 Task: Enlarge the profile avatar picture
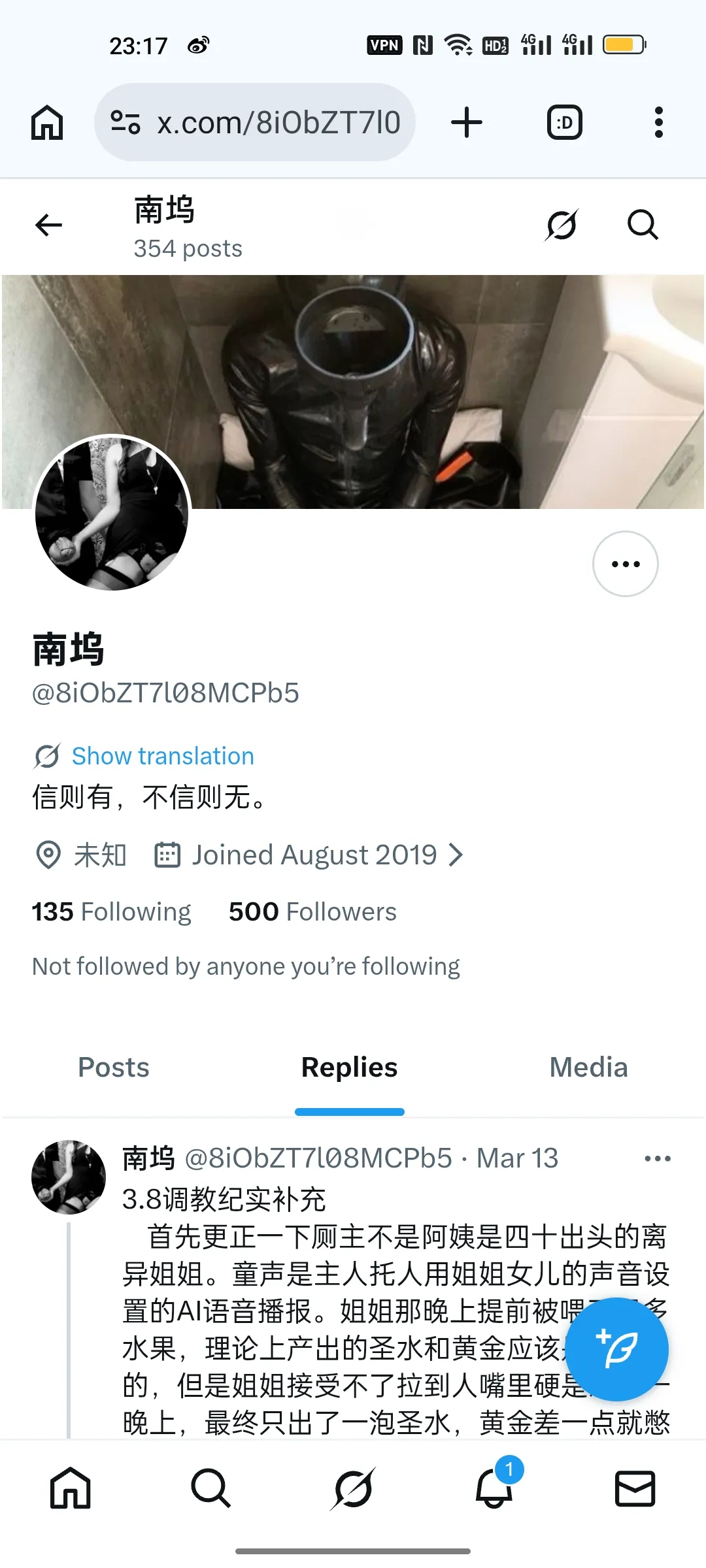coord(112,514)
